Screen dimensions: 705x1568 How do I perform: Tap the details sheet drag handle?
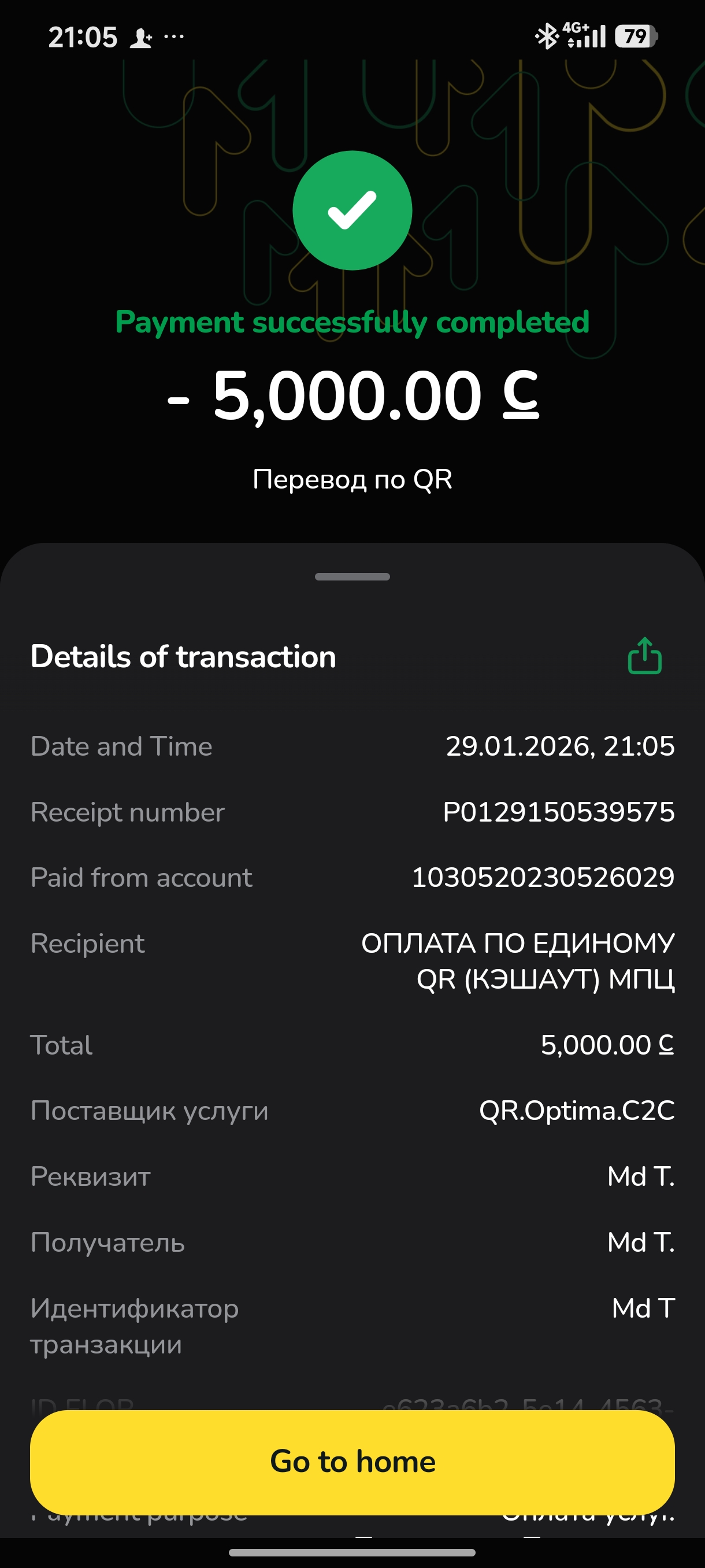click(352, 576)
